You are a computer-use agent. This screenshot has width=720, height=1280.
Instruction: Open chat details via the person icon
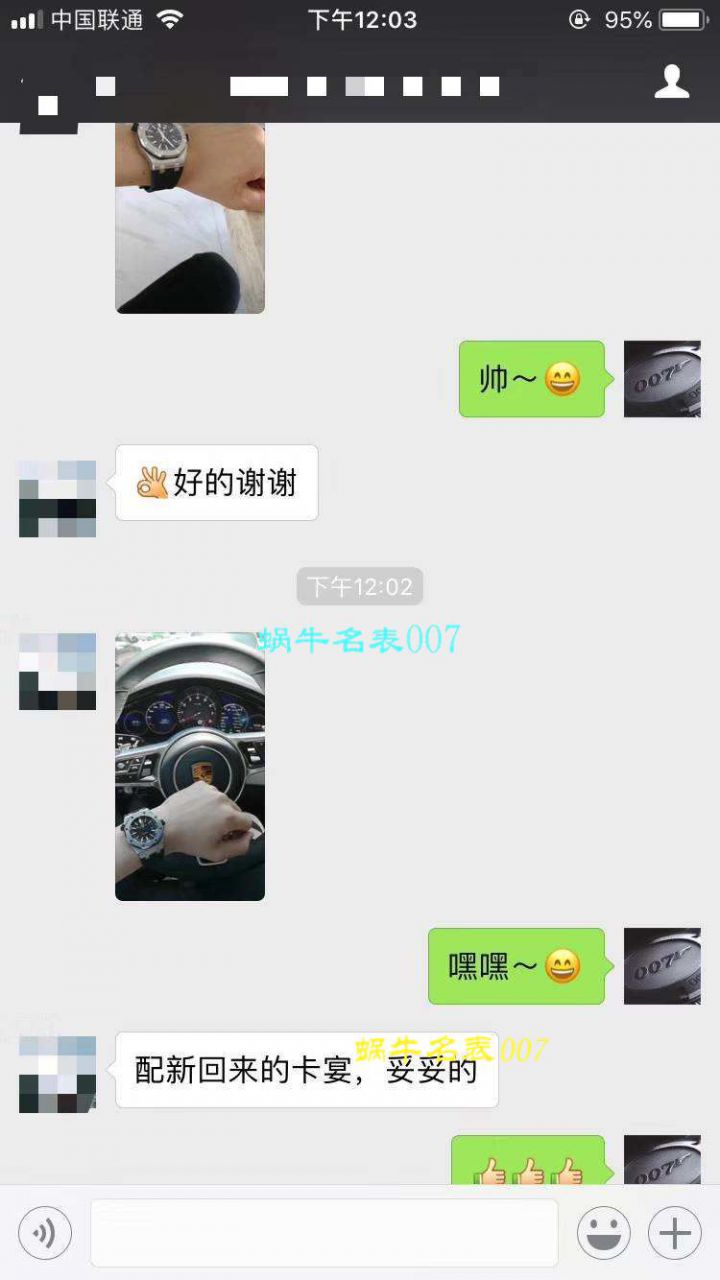pyautogui.click(x=672, y=83)
